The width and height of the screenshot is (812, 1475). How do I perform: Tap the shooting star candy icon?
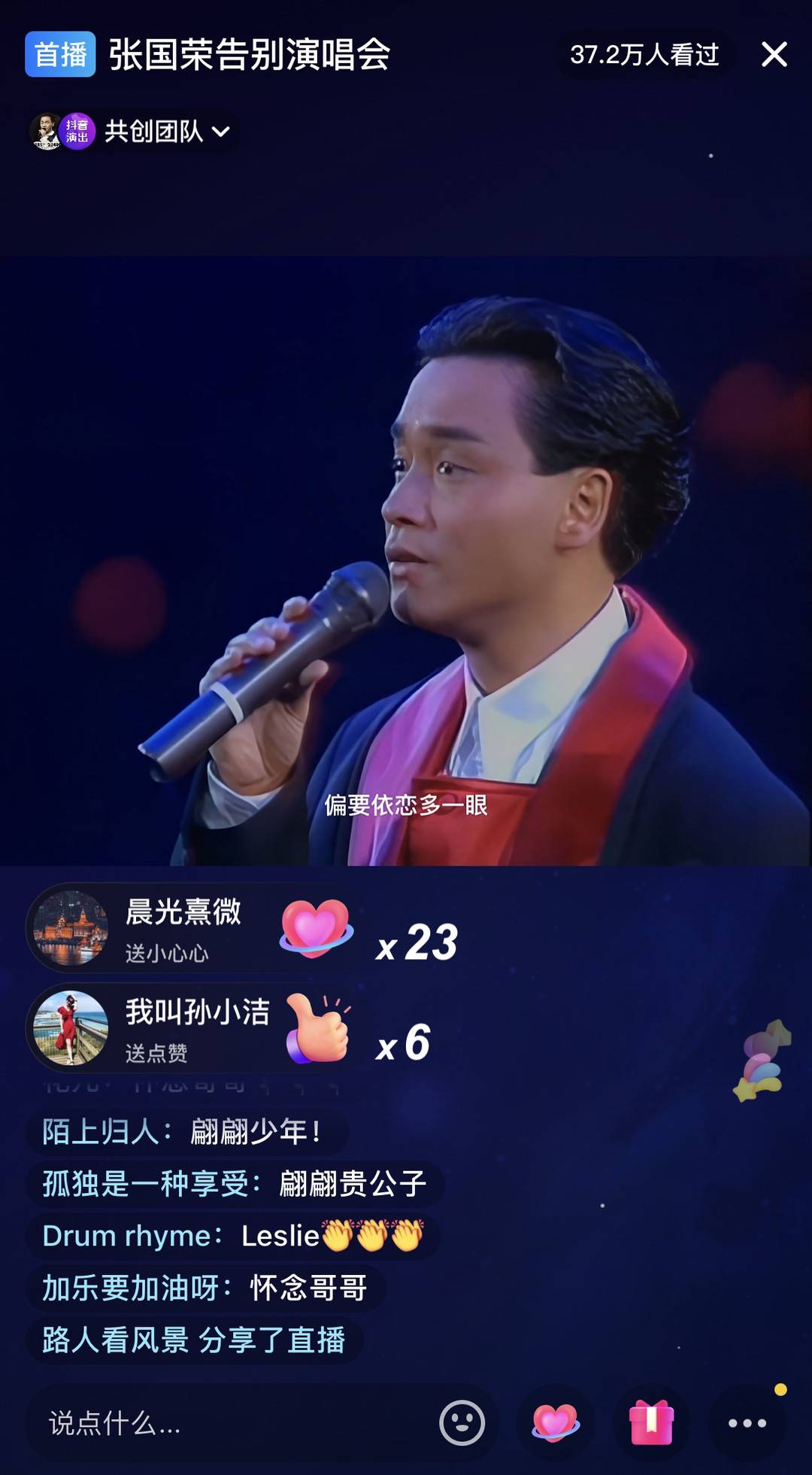(x=763, y=1061)
